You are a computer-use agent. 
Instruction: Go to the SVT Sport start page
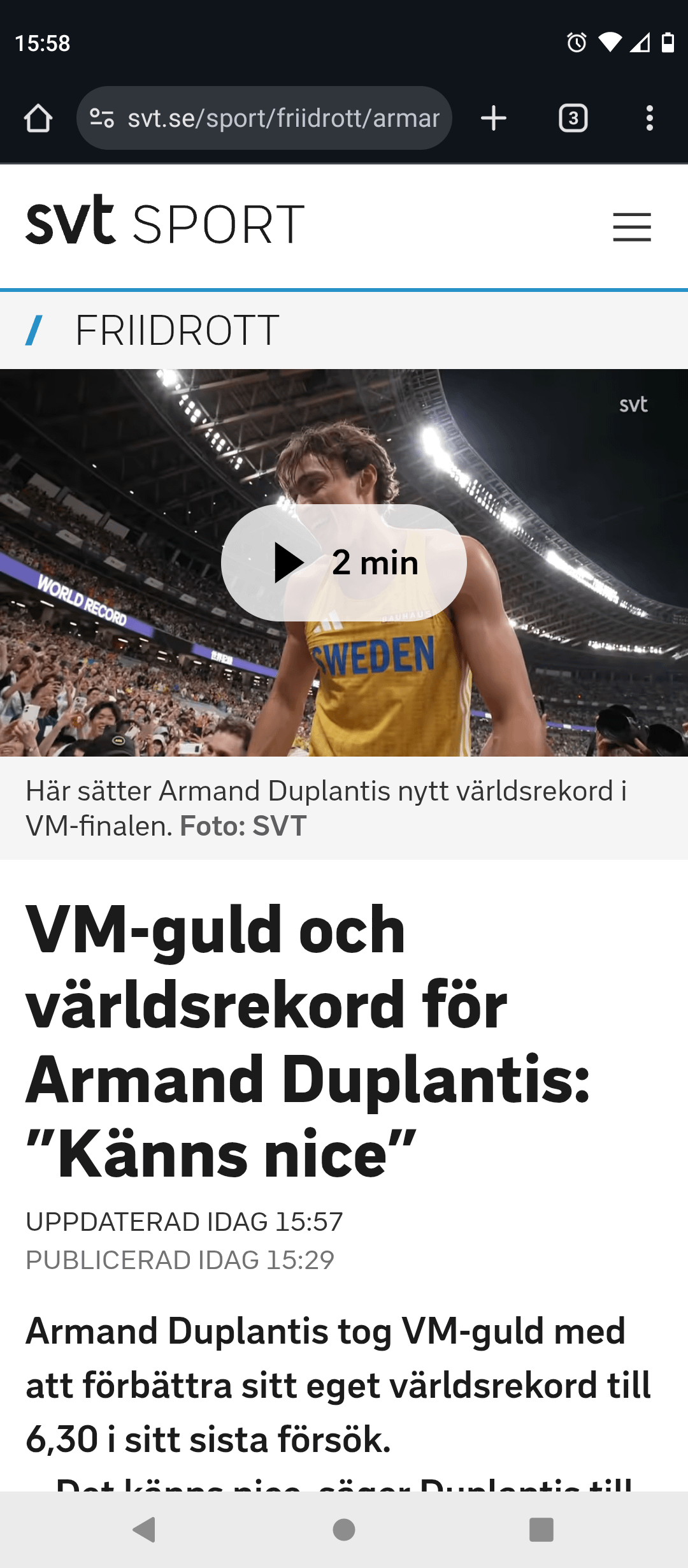(166, 221)
